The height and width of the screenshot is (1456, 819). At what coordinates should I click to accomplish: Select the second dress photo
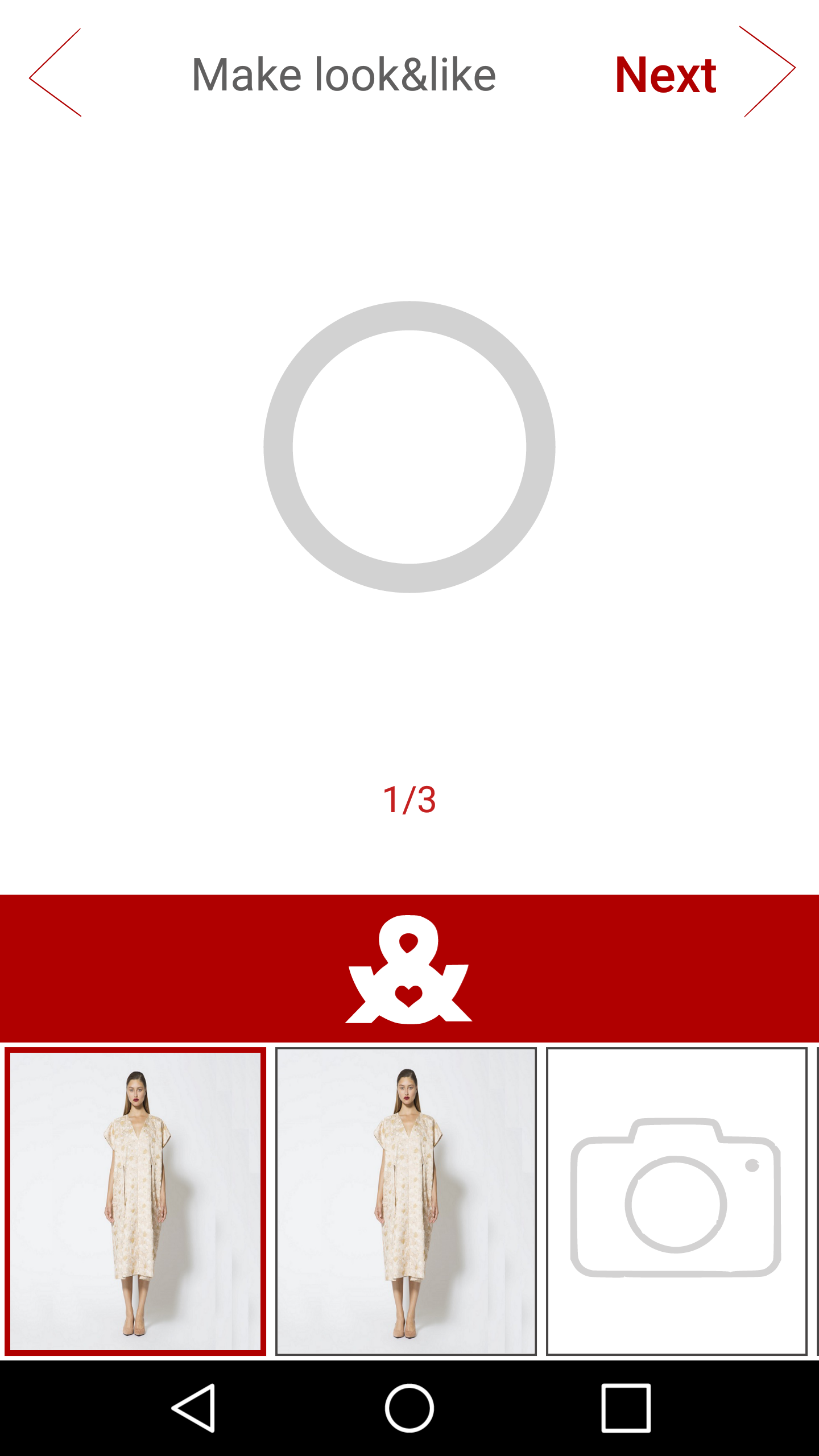406,1201
